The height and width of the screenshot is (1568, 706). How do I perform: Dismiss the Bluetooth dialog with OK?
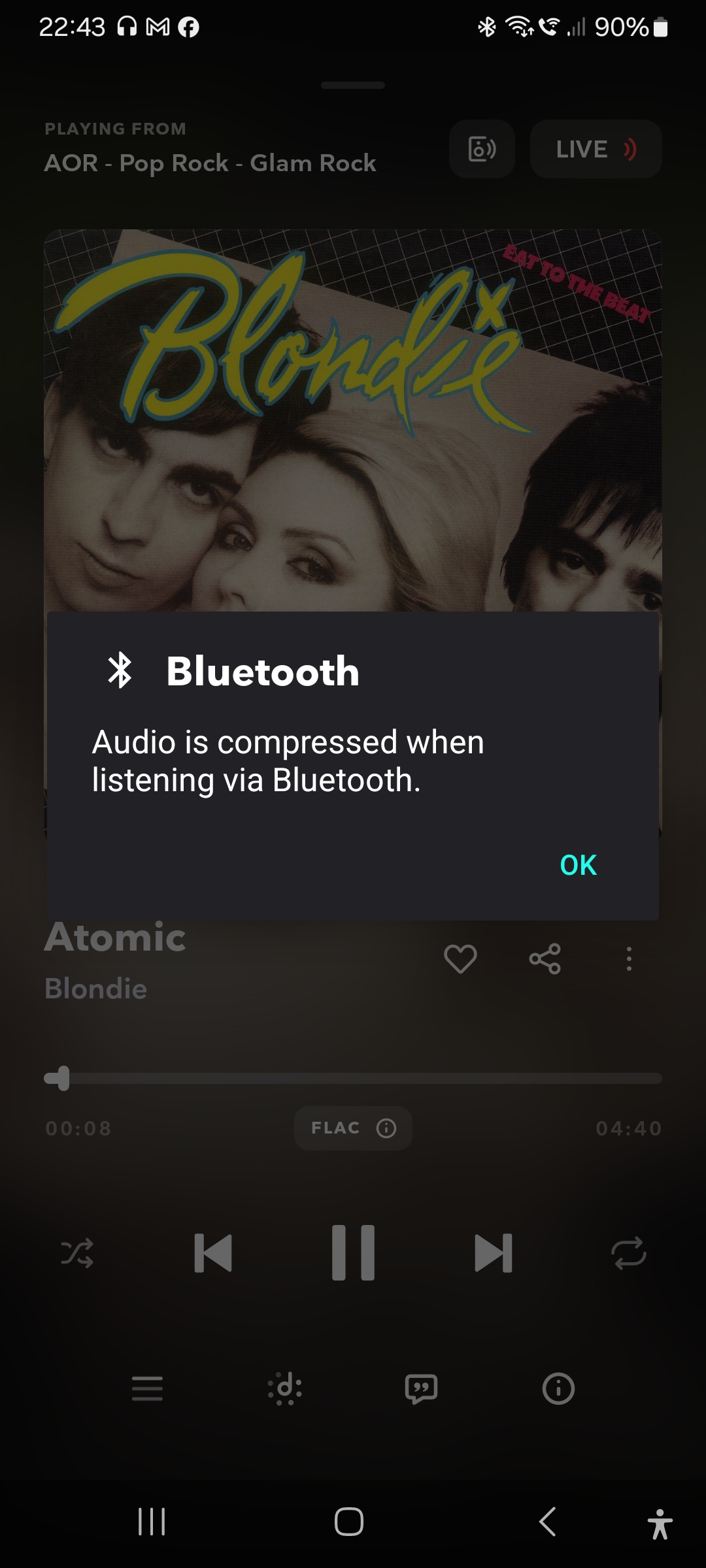click(578, 865)
